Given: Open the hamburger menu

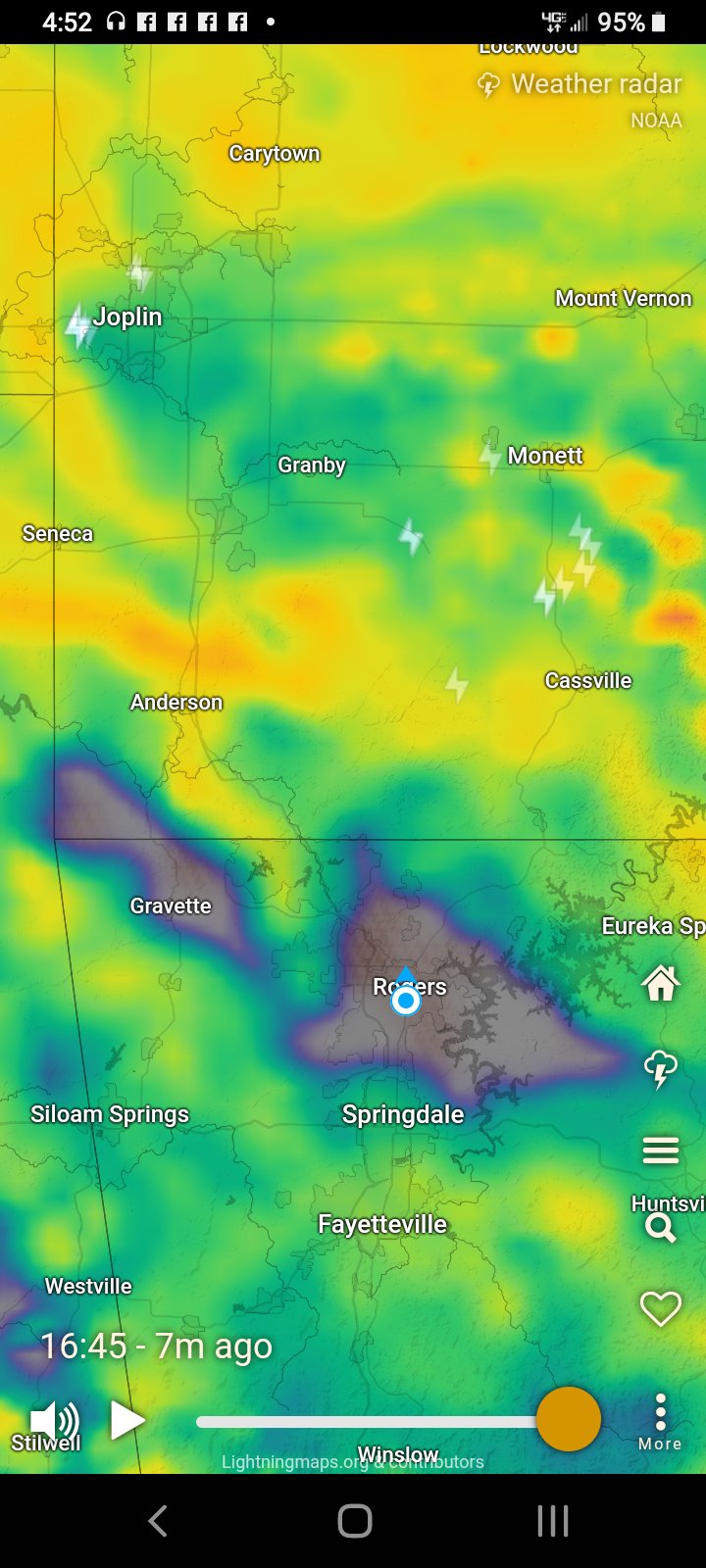Looking at the screenshot, I should pos(661,1150).
